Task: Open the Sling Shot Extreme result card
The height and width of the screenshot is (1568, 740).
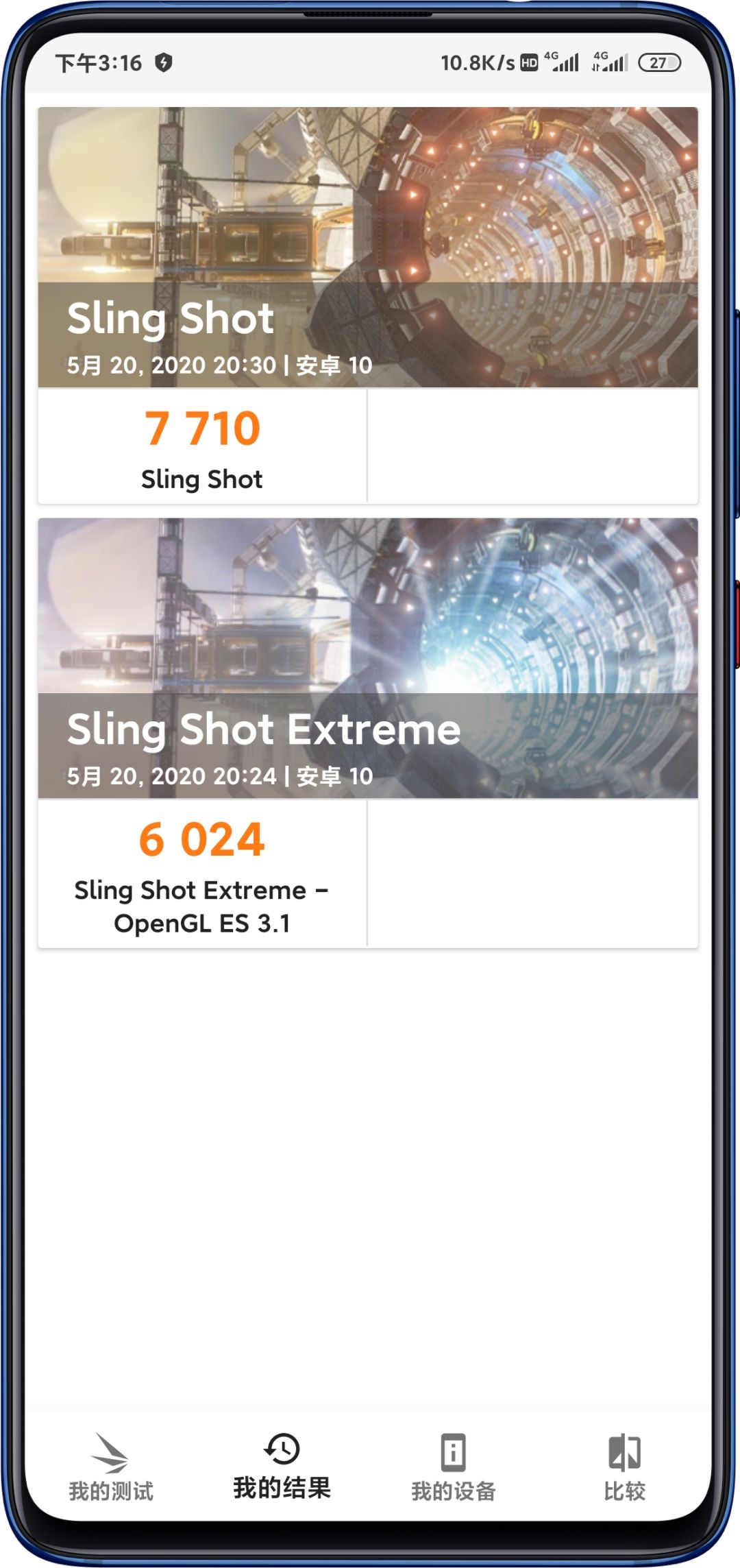Action: click(x=368, y=733)
